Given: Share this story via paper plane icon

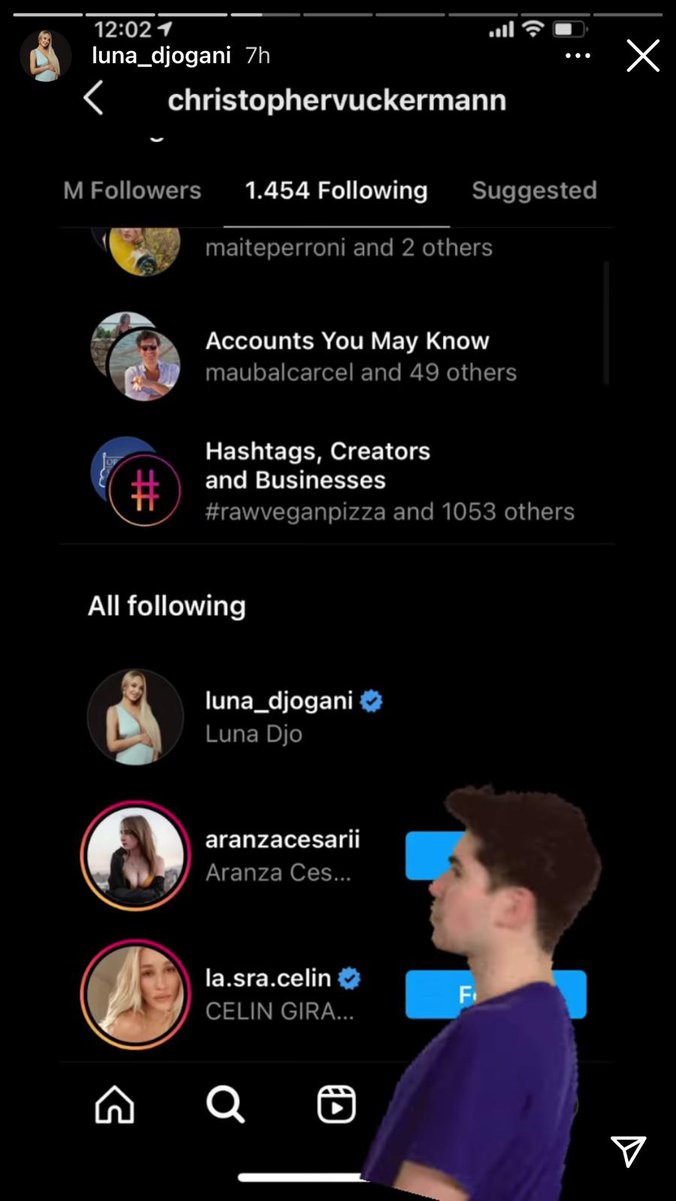Looking at the screenshot, I should point(629,1151).
